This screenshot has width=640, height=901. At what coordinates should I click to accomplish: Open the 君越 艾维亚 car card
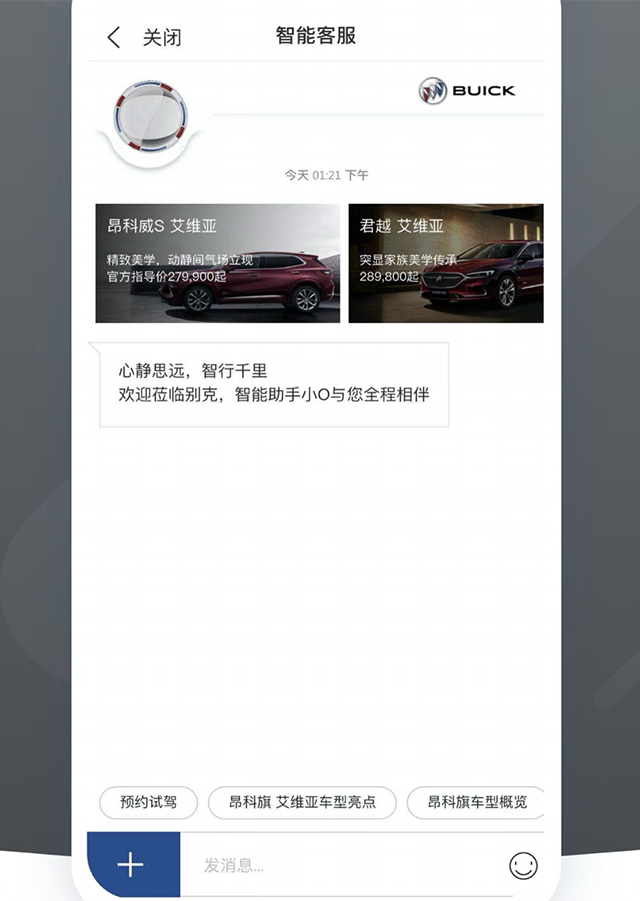(446, 263)
